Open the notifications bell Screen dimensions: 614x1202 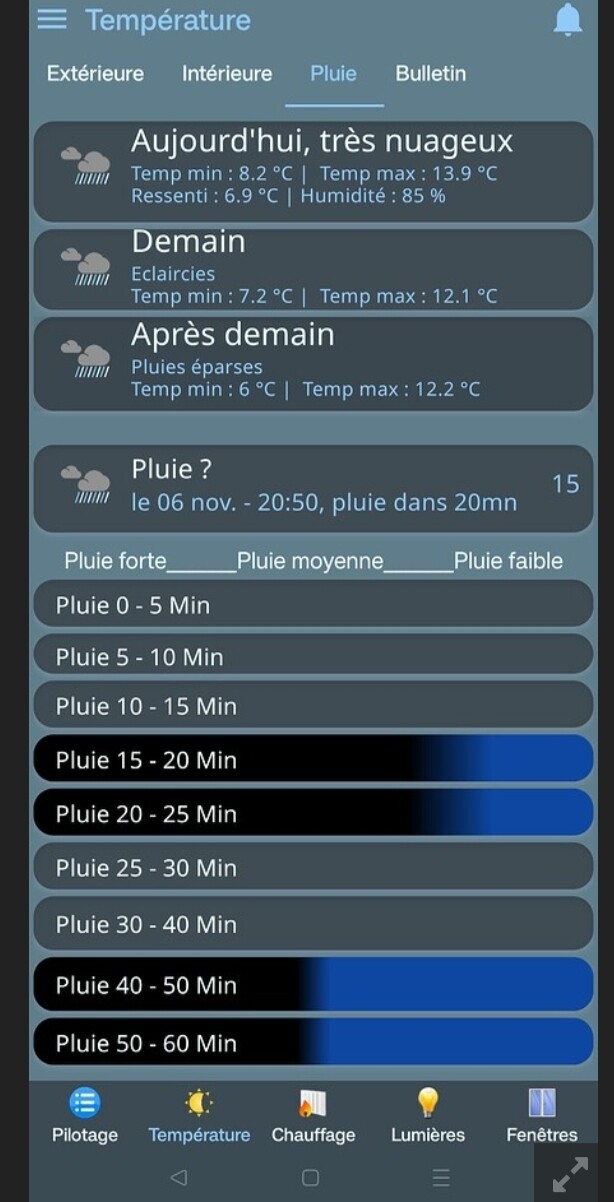[x=567, y=20]
